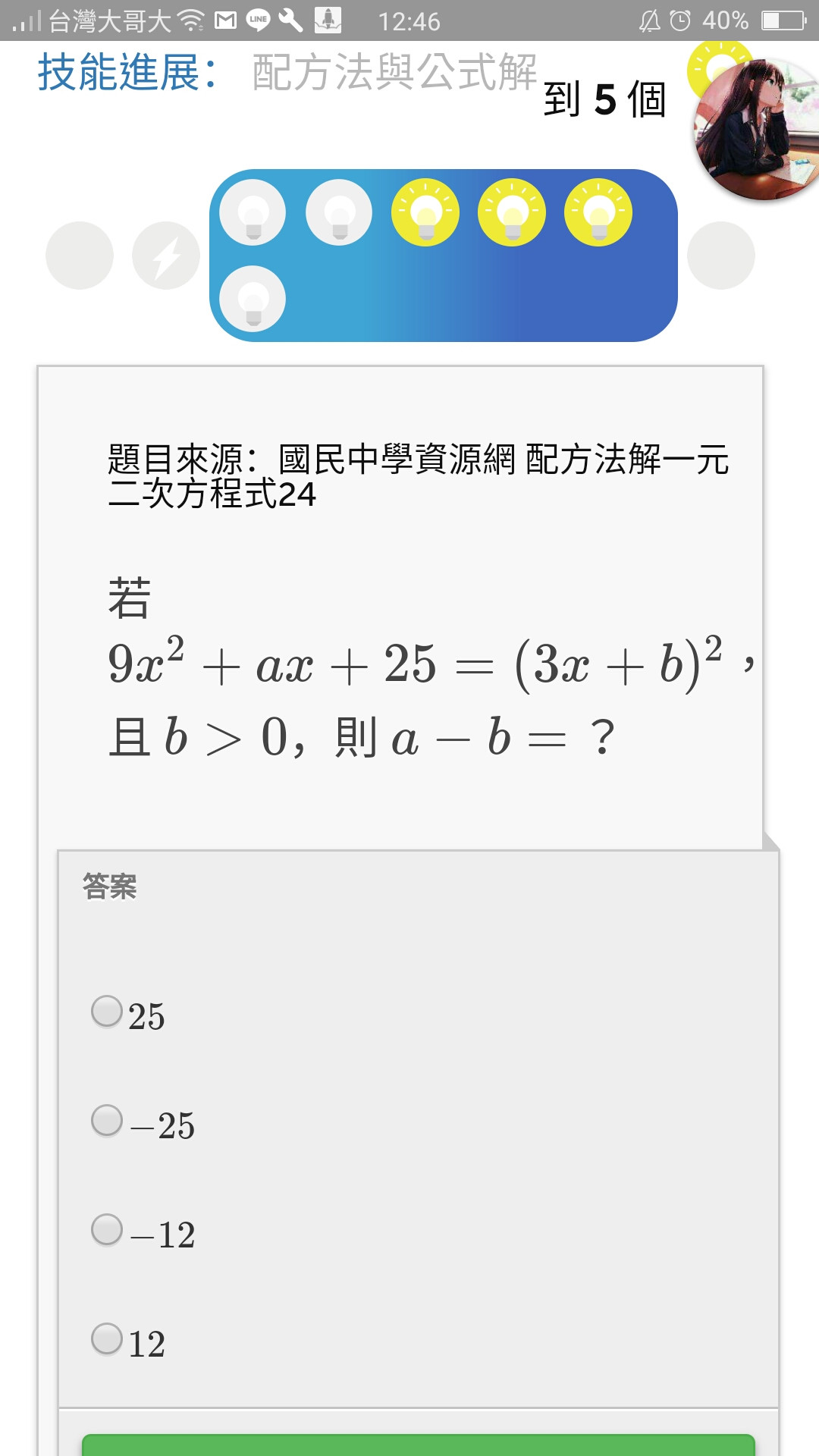The width and height of the screenshot is (819, 1456).
Task: Open the user profile avatar
Action: (x=757, y=130)
